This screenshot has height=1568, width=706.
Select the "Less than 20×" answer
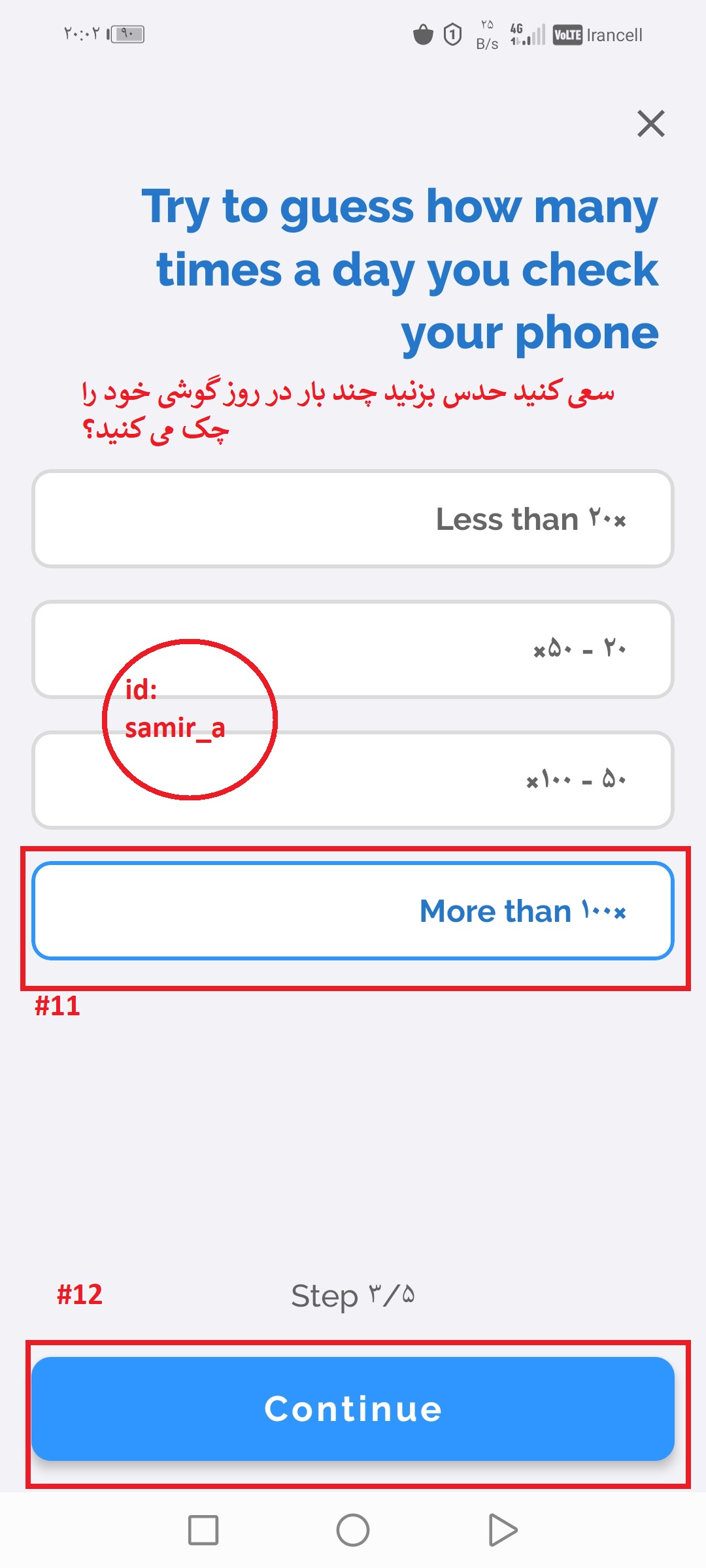click(353, 519)
